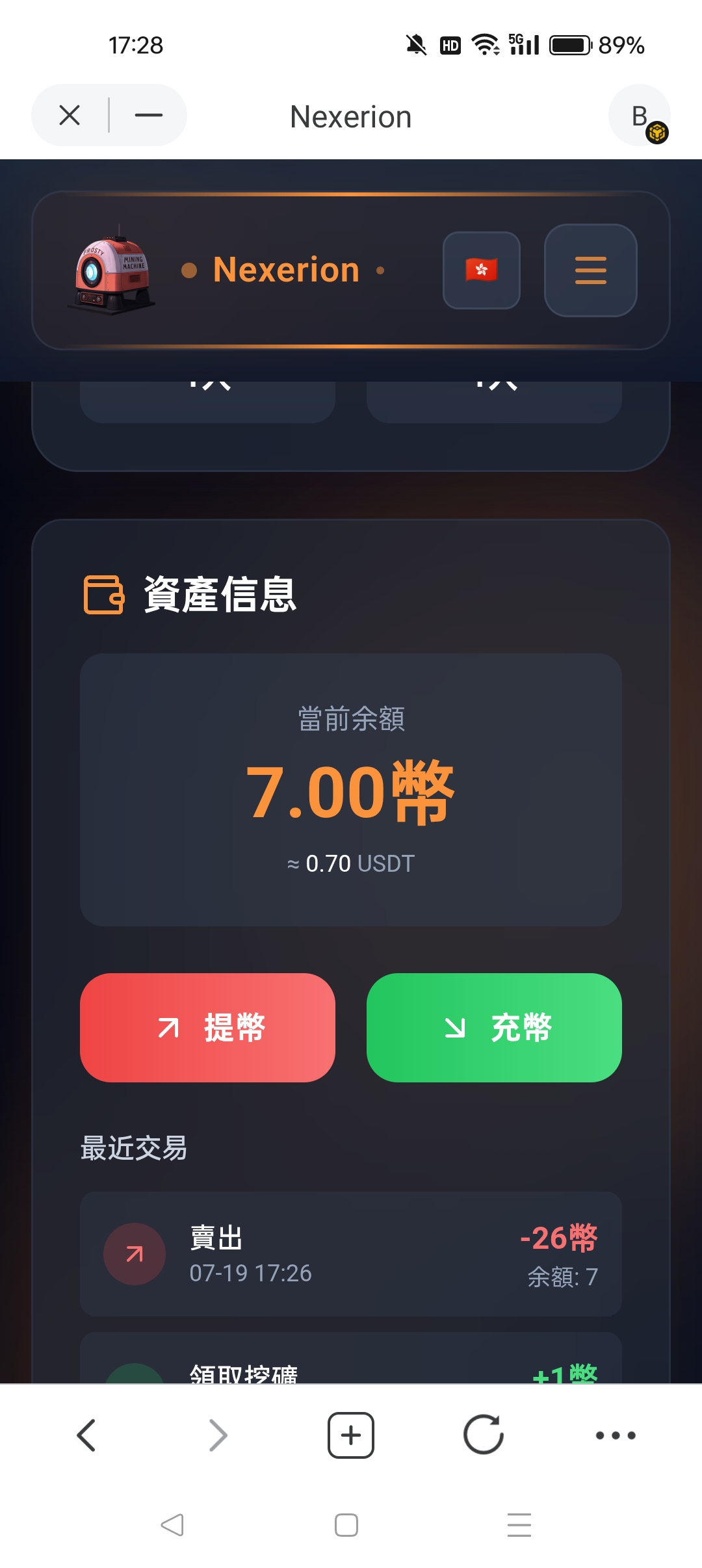Tap the system home button

pyautogui.click(x=346, y=1525)
